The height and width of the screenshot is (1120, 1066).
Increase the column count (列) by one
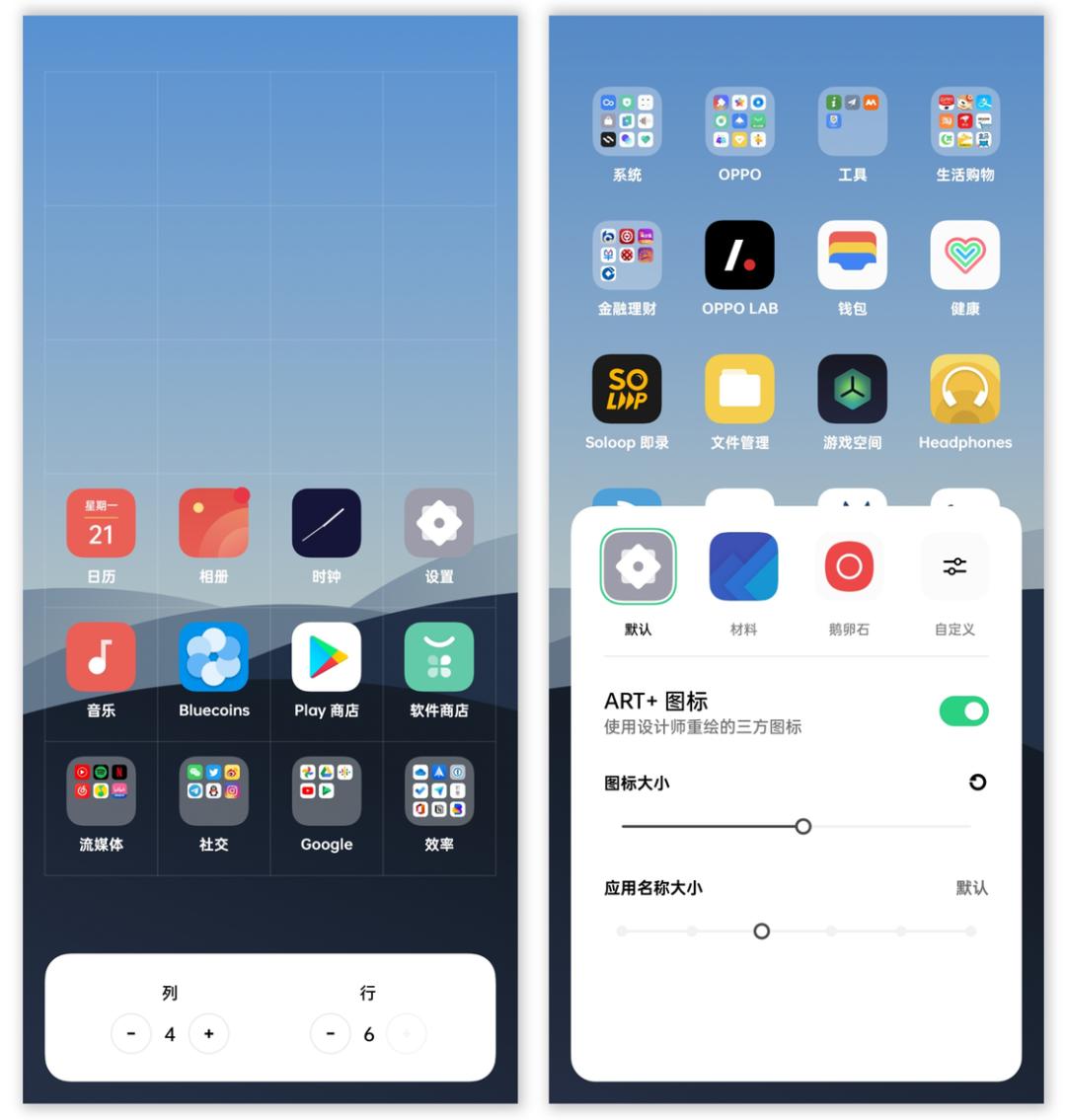208,1033
